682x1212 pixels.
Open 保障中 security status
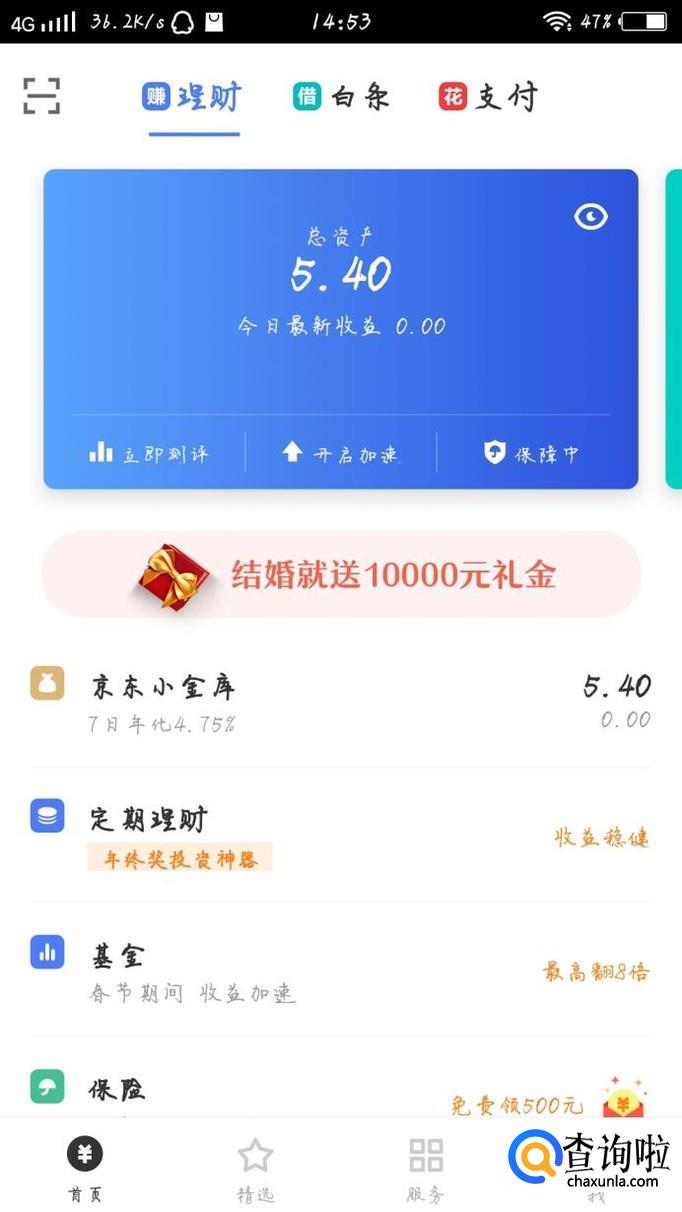tap(531, 453)
